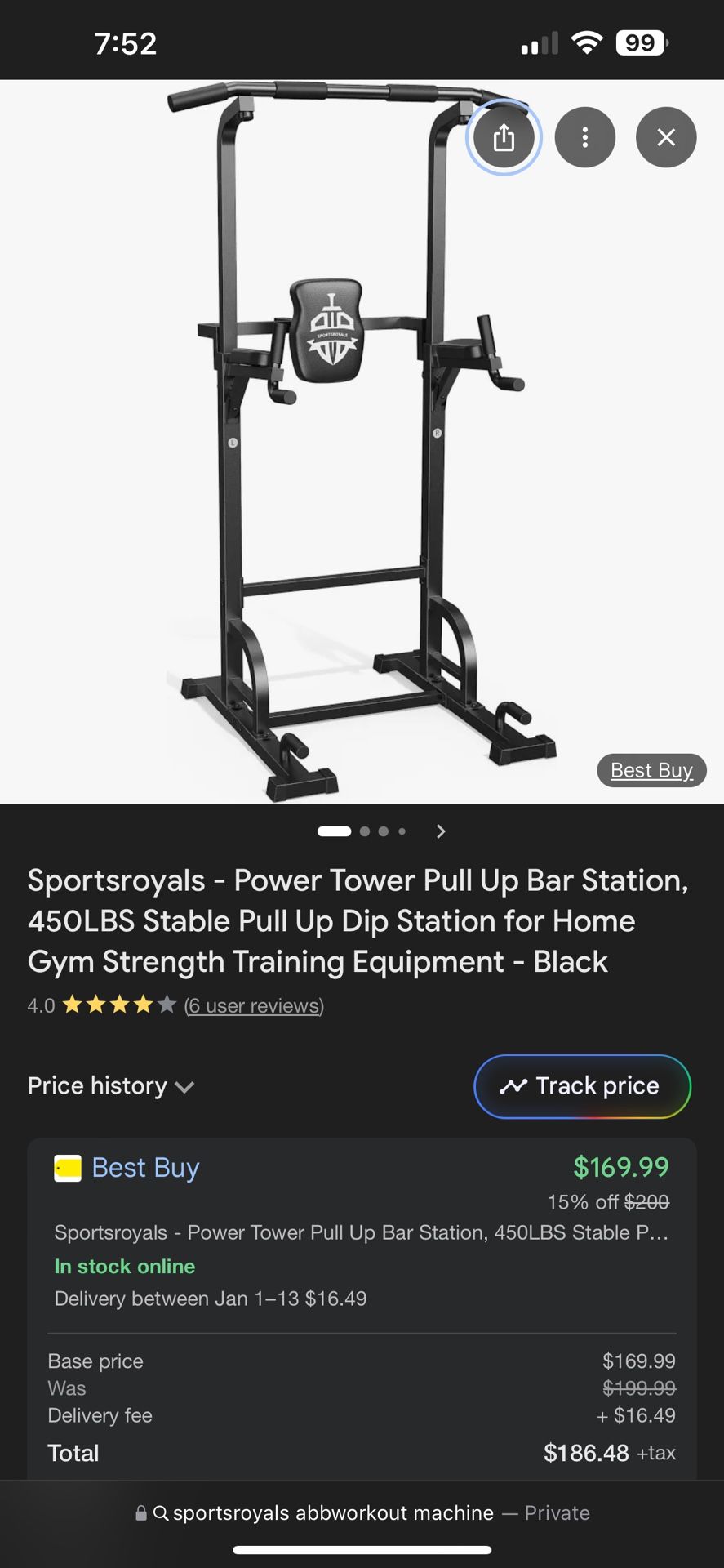Tap the magnifying glass in the search bar
724x1568 pixels.
tap(160, 1512)
